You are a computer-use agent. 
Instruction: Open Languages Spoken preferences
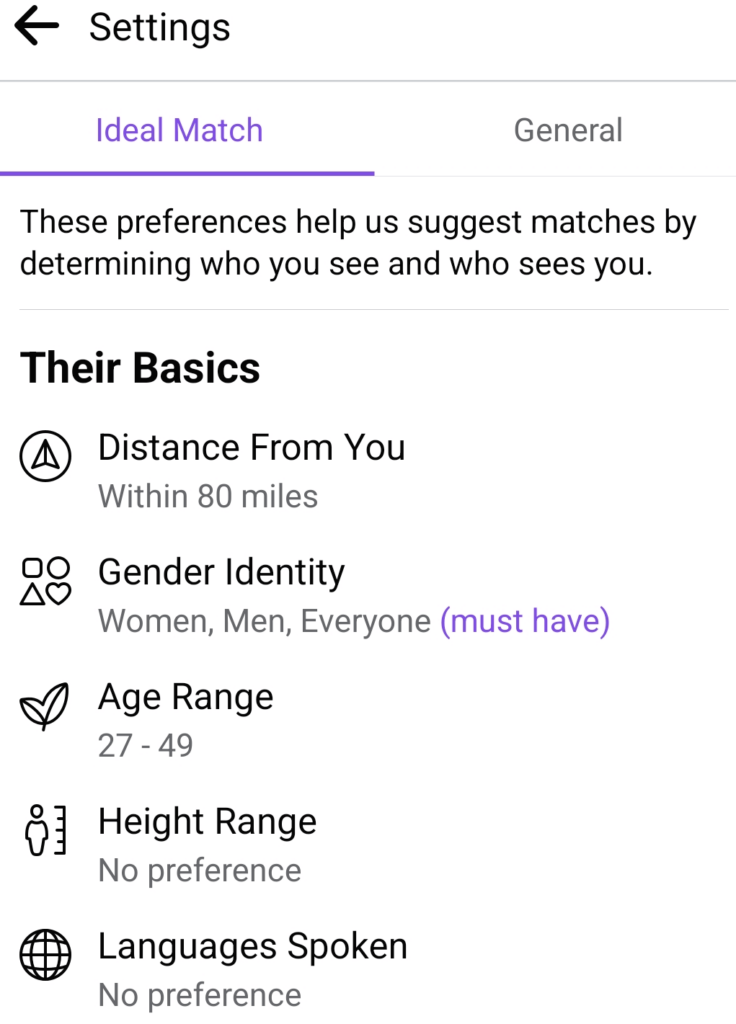252,946
